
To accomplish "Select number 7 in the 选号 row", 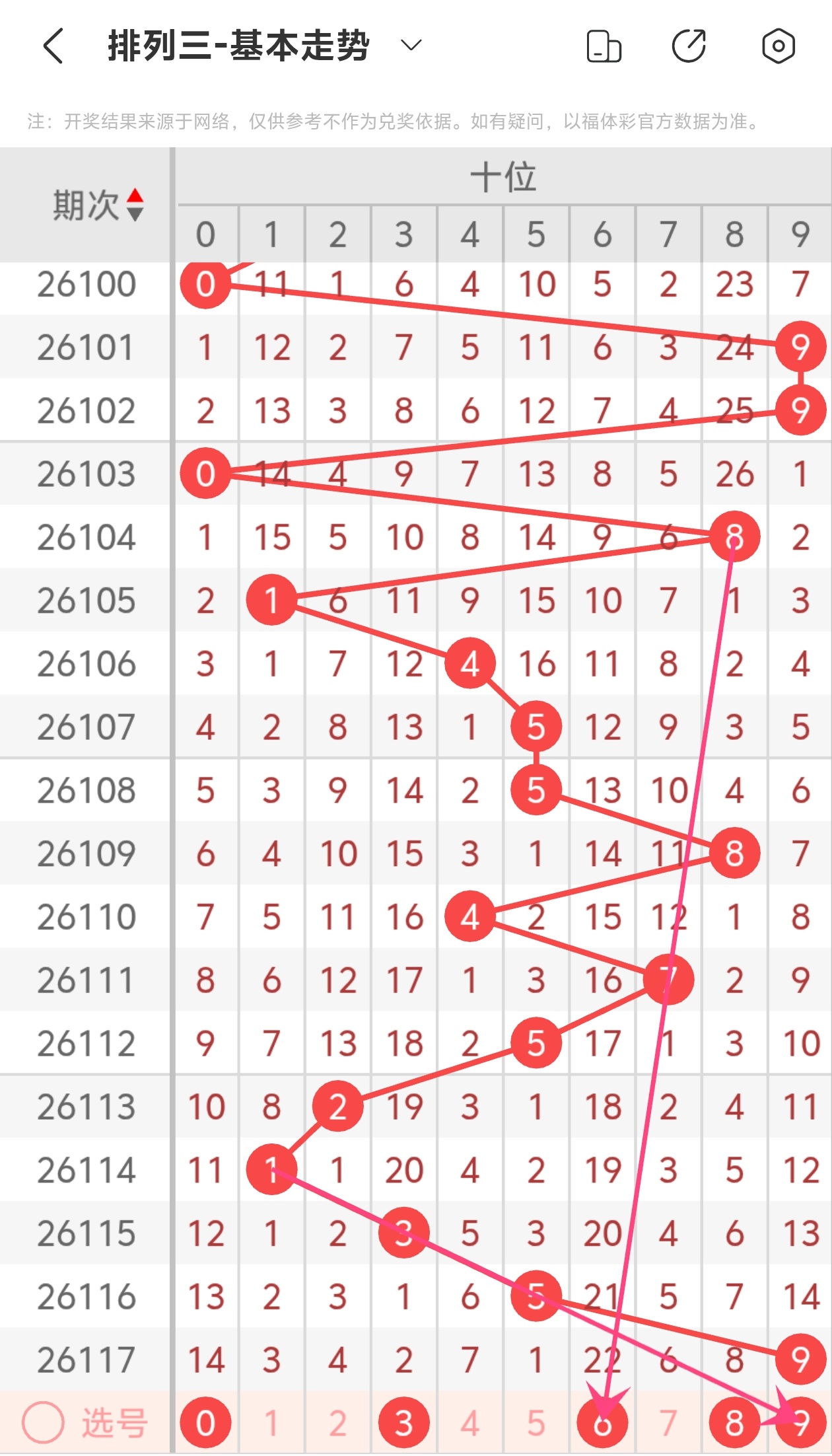I will pos(668,1423).
